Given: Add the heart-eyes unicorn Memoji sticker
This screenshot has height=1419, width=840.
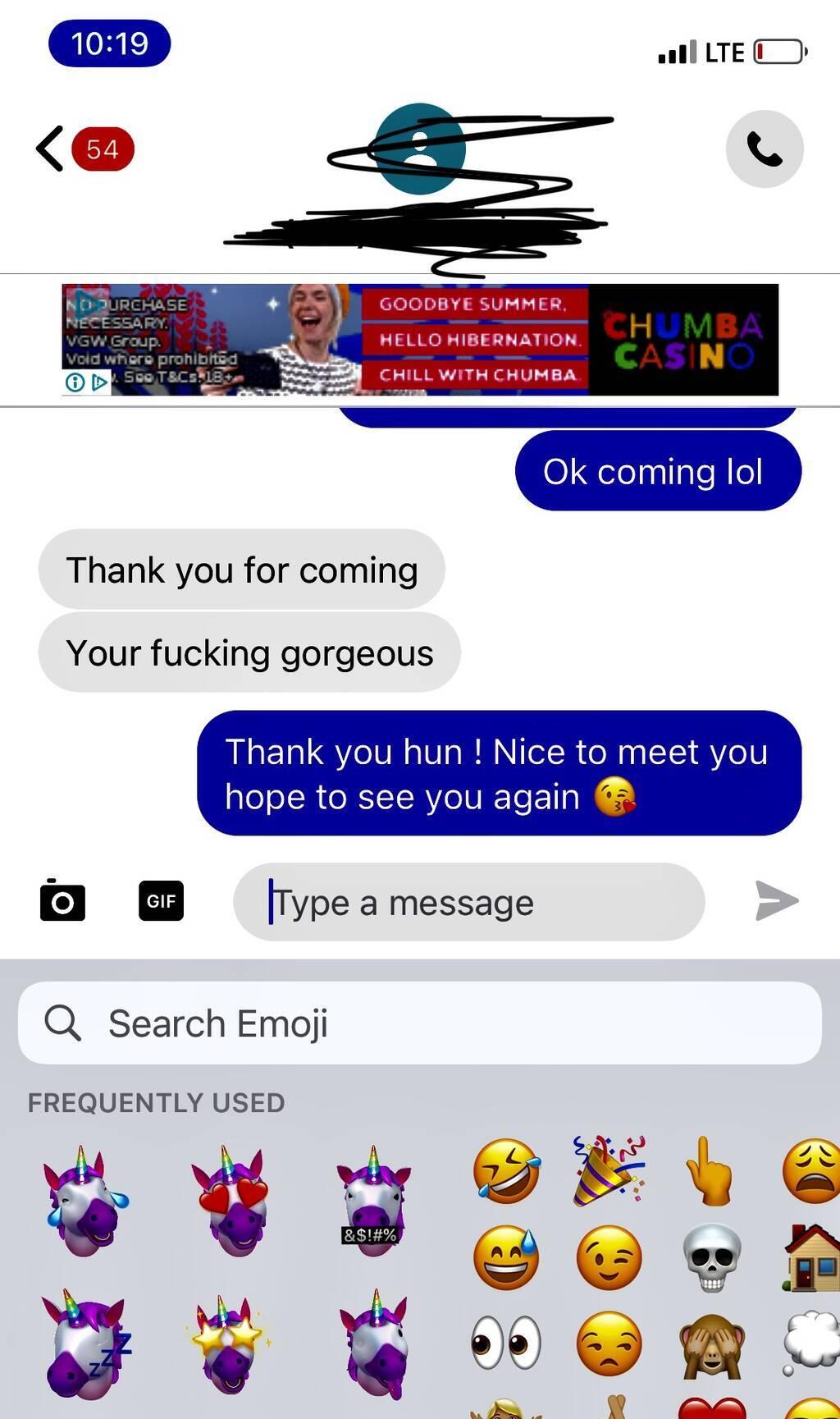Looking at the screenshot, I should 227,1201.
